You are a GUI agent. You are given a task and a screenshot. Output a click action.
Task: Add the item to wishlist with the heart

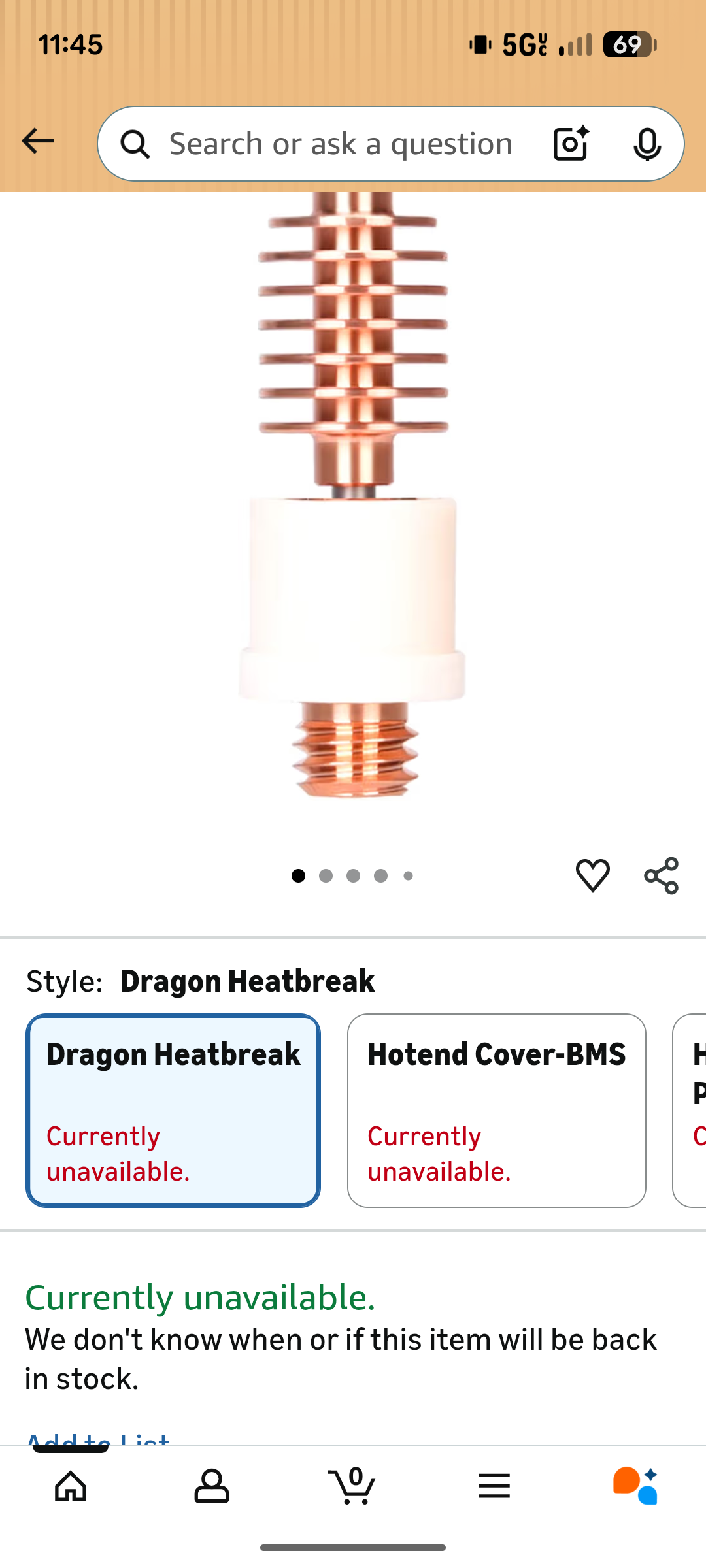[592, 875]
